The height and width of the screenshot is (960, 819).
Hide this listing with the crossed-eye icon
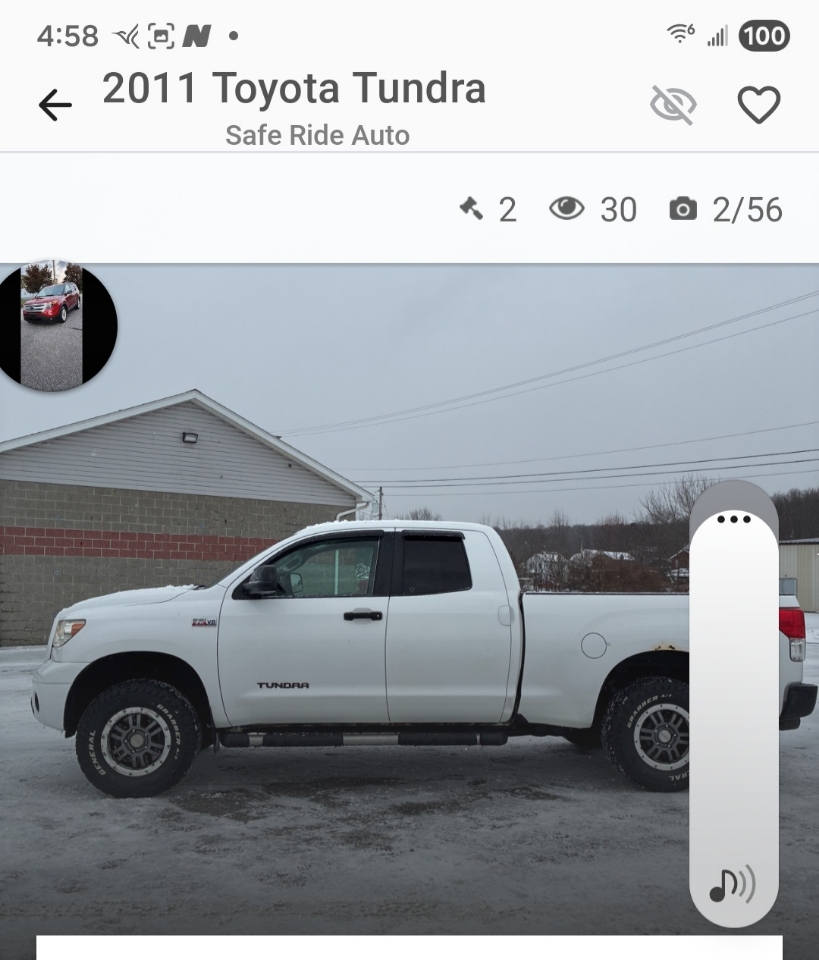click(x=673, y=105)
